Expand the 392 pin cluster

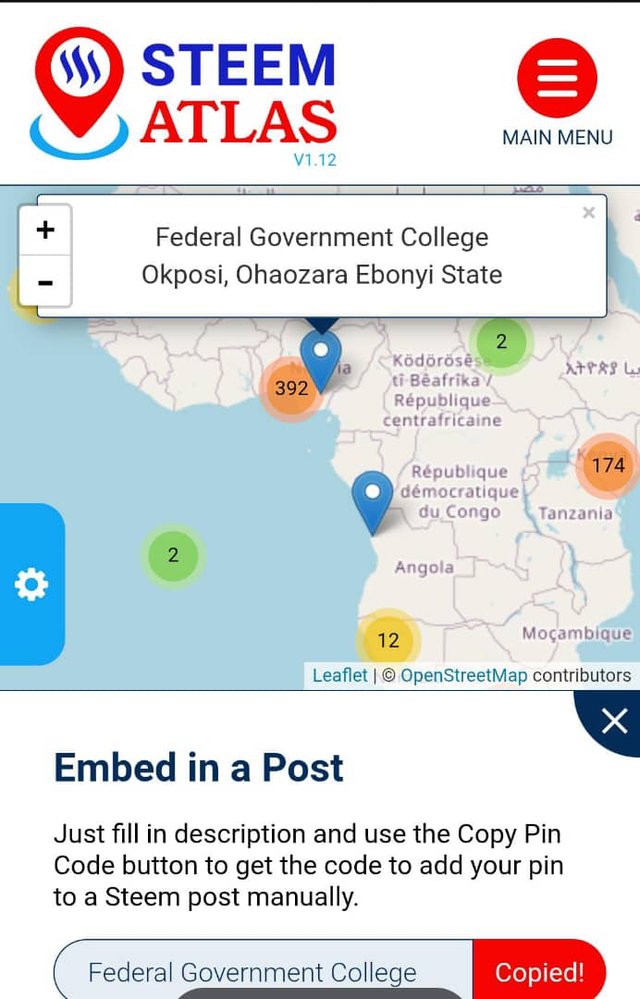[290, 388]
